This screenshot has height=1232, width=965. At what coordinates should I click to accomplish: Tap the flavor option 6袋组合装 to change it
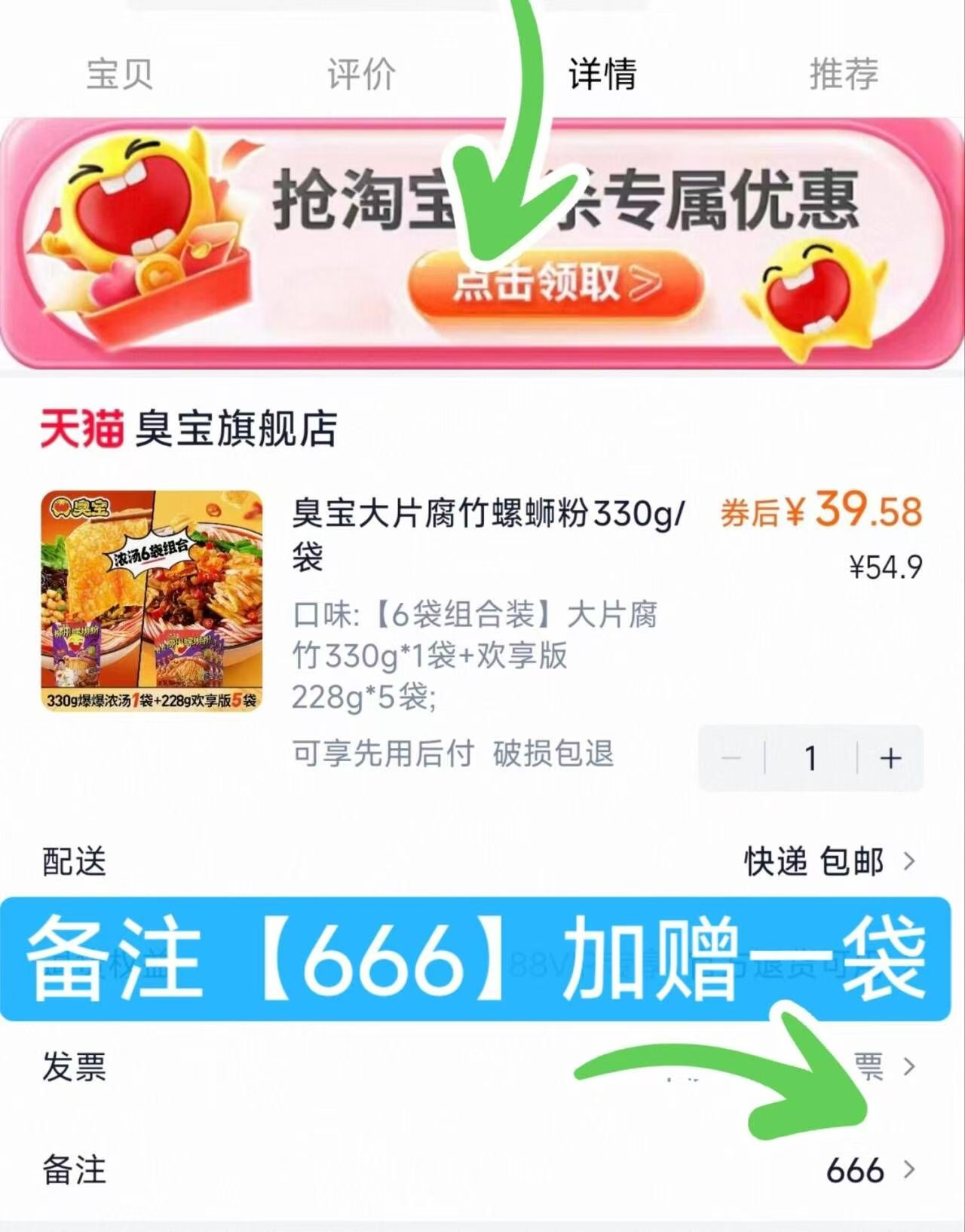coord(475,650)
